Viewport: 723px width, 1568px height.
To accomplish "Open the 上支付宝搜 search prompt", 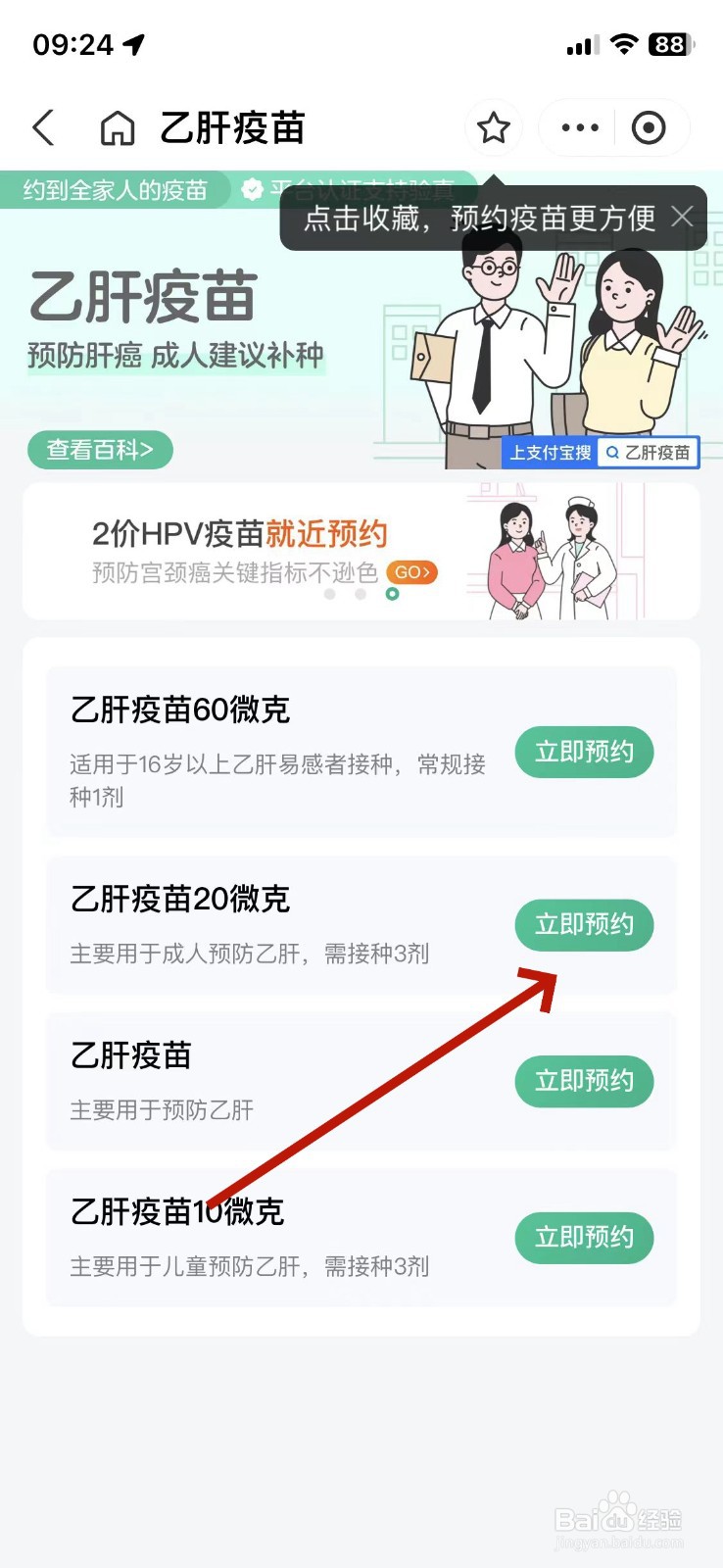I will point(549,452).
